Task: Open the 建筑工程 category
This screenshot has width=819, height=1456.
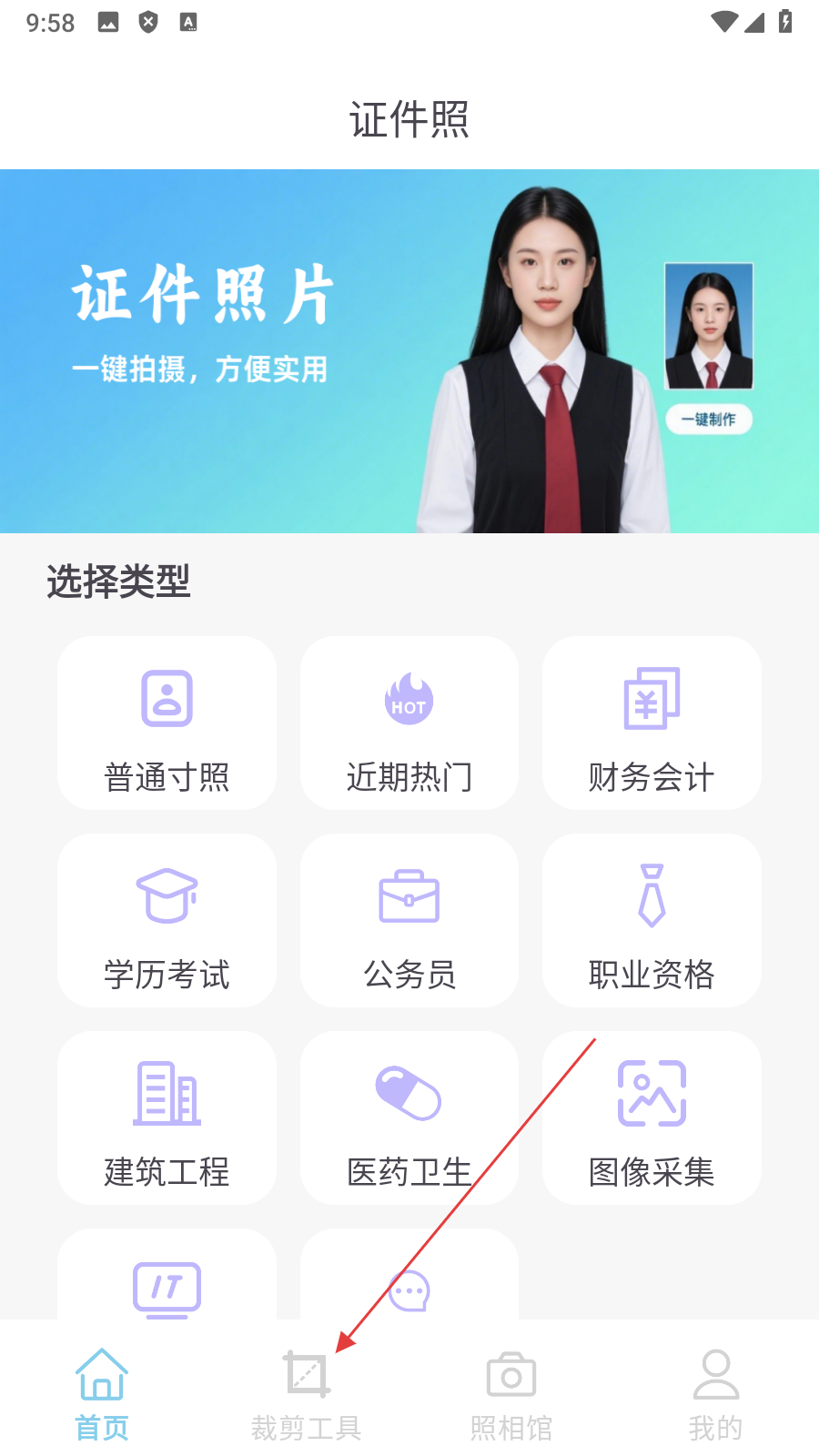Action: (167, 1118)
